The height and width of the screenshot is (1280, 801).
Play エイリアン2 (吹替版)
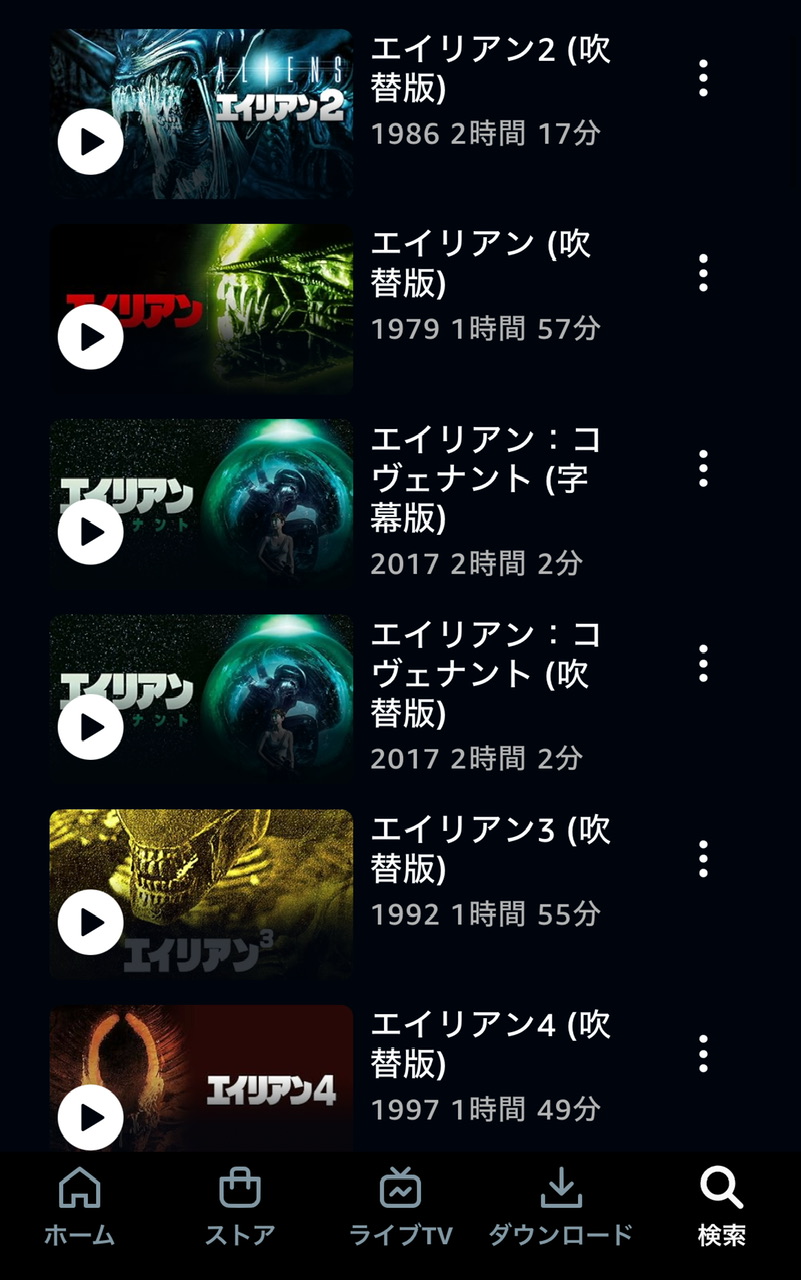tap(90, 143)
